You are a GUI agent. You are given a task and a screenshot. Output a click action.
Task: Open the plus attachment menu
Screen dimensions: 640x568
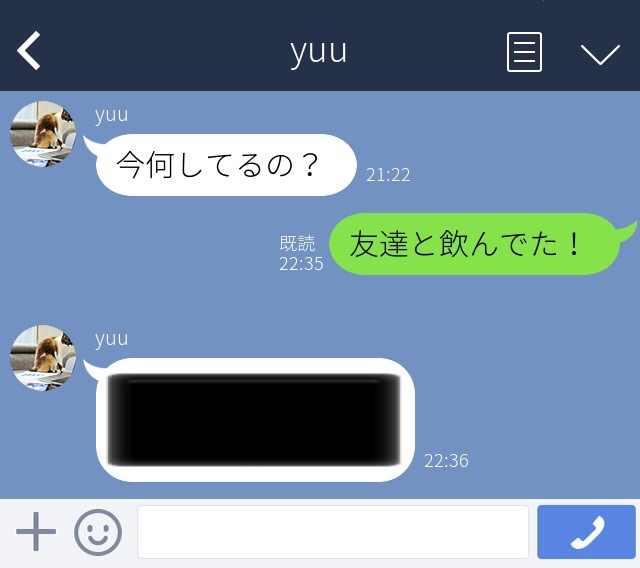(x=36, y=532)
